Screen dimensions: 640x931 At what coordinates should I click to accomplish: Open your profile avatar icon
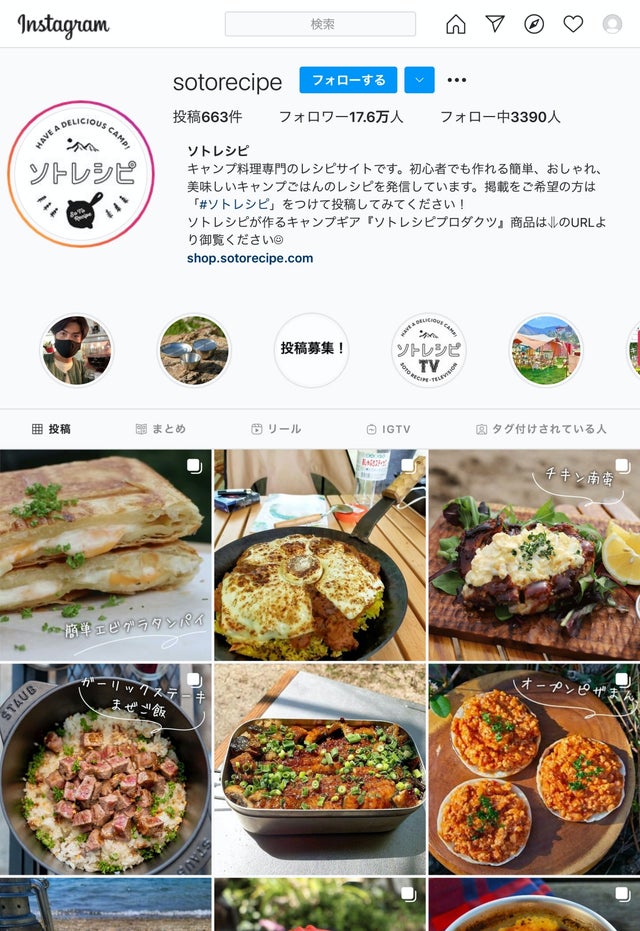pos(612,24)
